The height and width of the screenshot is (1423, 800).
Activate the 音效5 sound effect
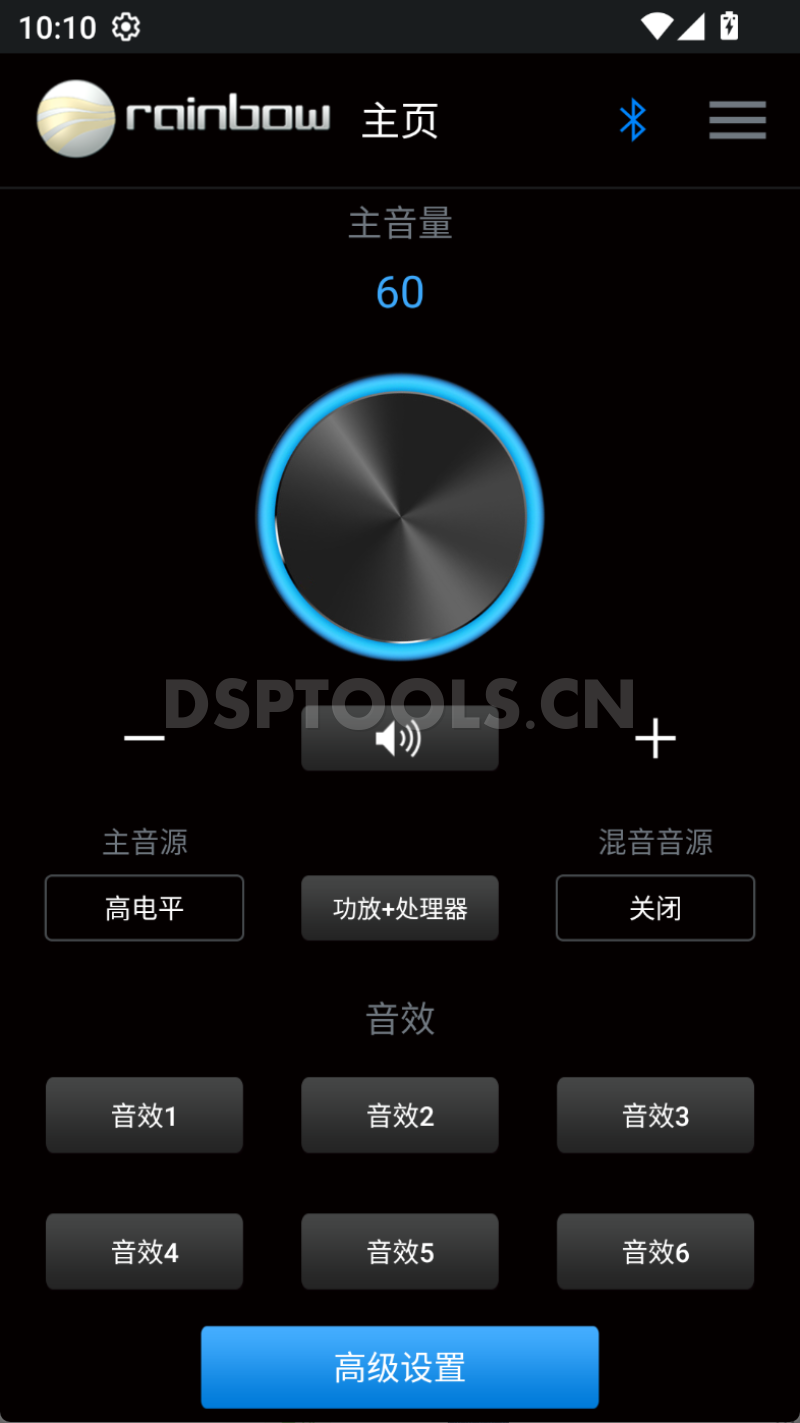pyautogui.click(x=399, y=1251)
